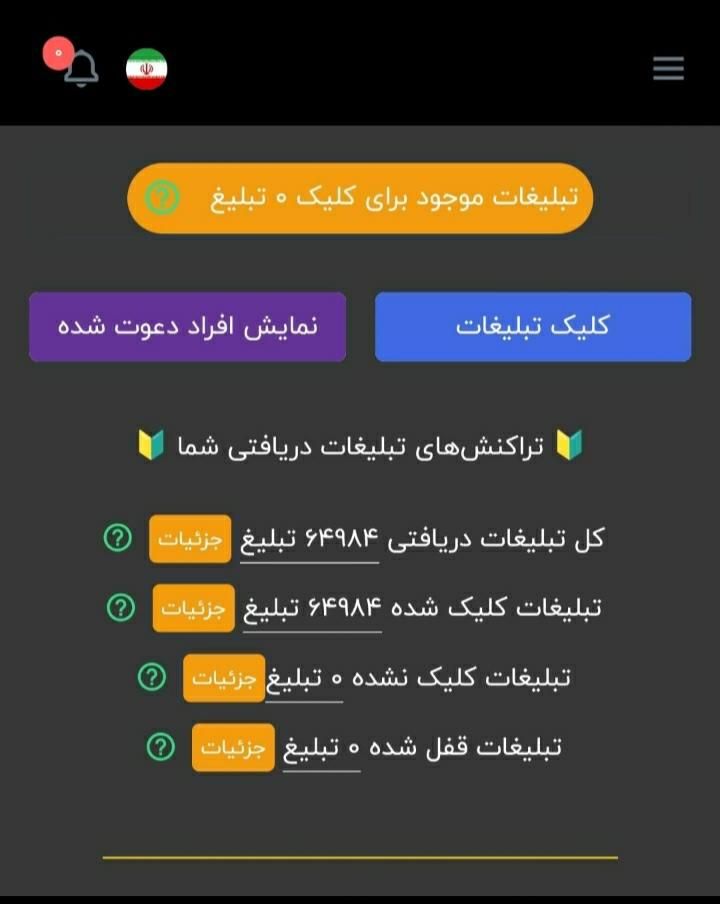Viewport: 720px width, 904px height.
Task: Tap the help icon beside کل تبلیغات دریافتی
Action: pyautogui.click(x=117, y=538)
